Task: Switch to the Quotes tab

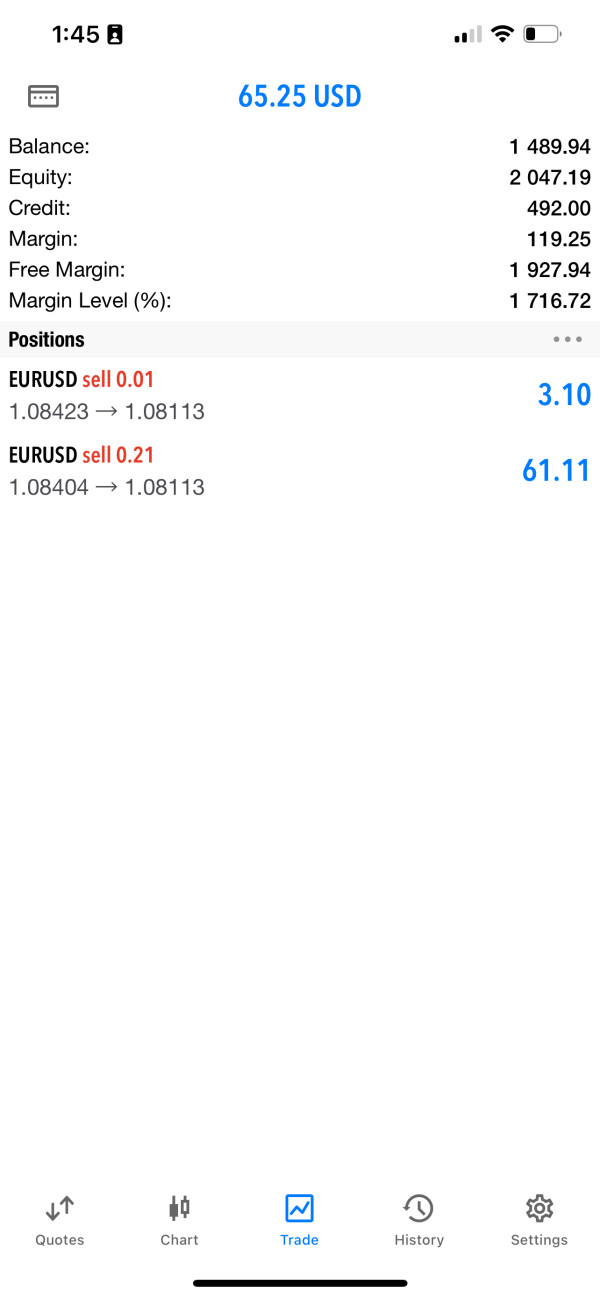Action: pos(60,1220)
